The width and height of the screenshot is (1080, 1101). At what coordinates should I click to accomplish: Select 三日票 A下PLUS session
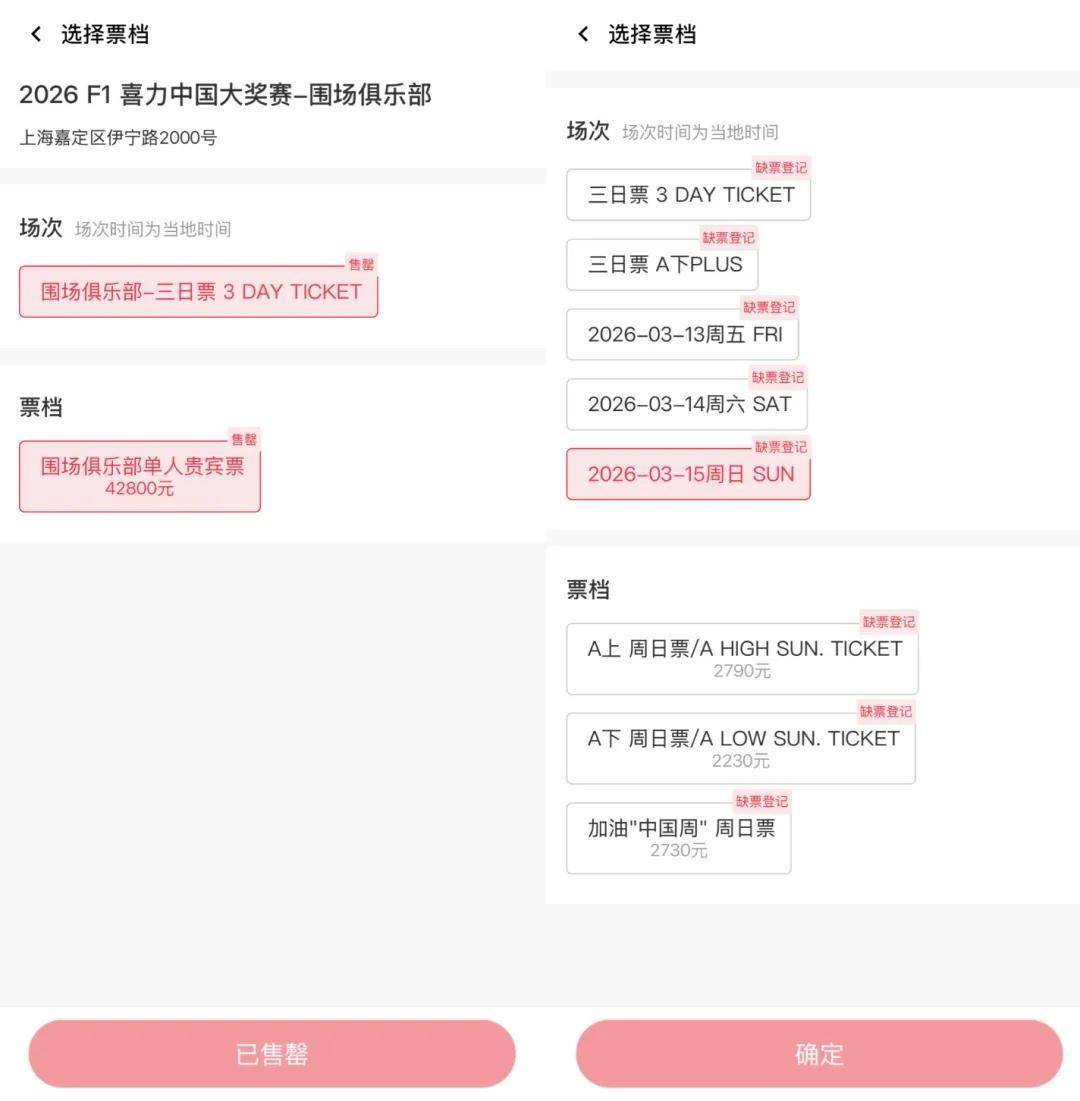[x=663, y=265]
